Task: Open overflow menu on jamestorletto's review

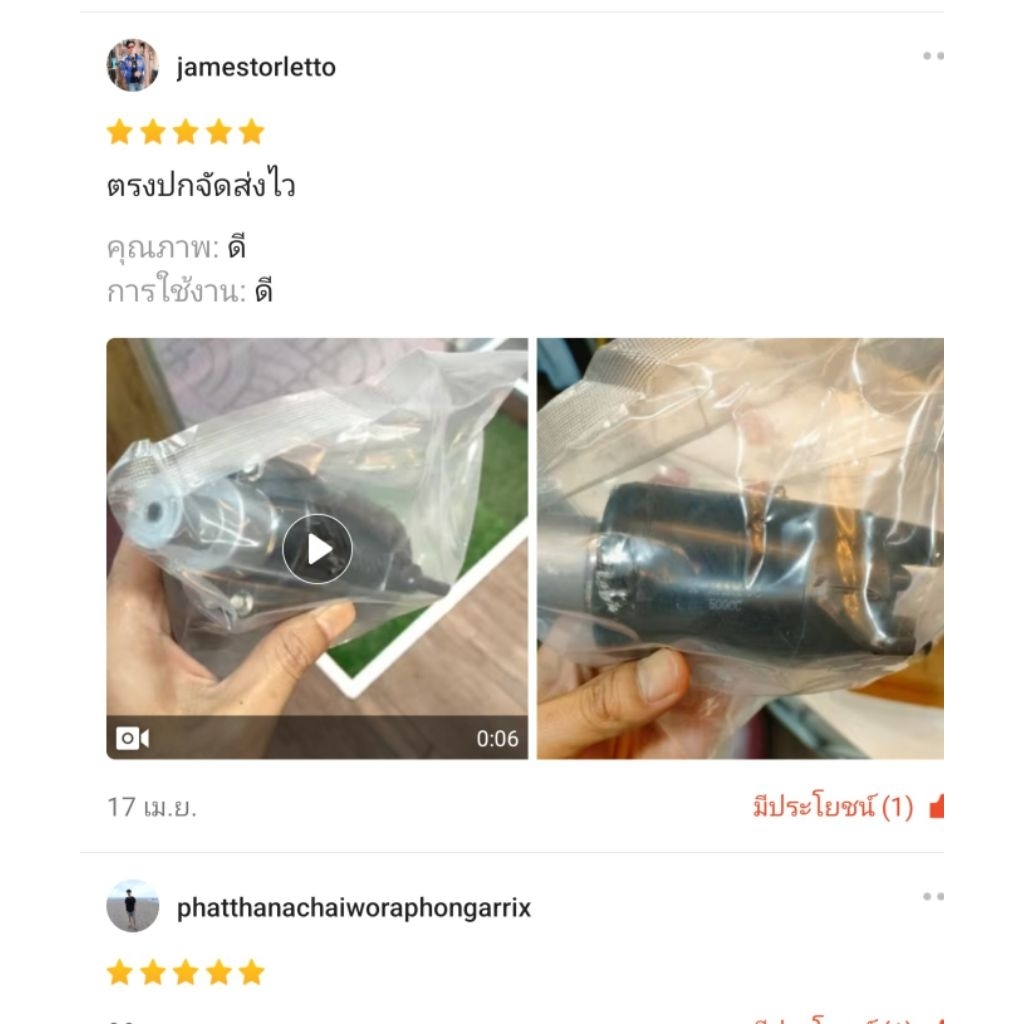Action: 933,56
